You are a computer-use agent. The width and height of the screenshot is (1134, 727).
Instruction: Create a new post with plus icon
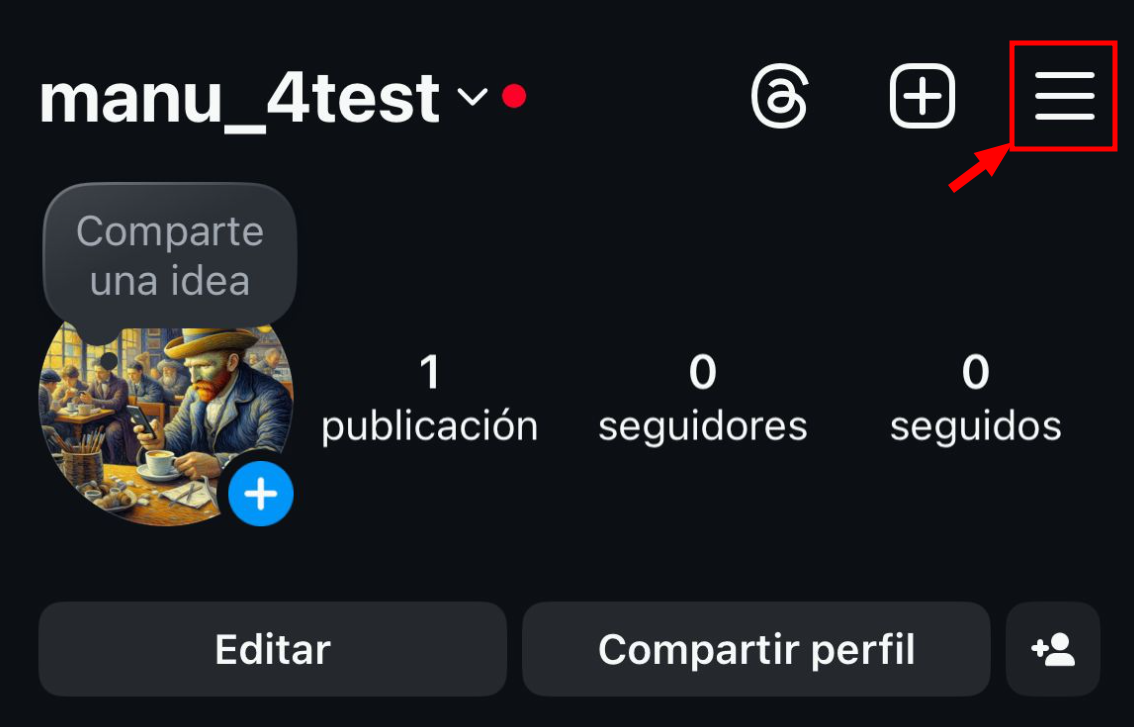(922, 97)
